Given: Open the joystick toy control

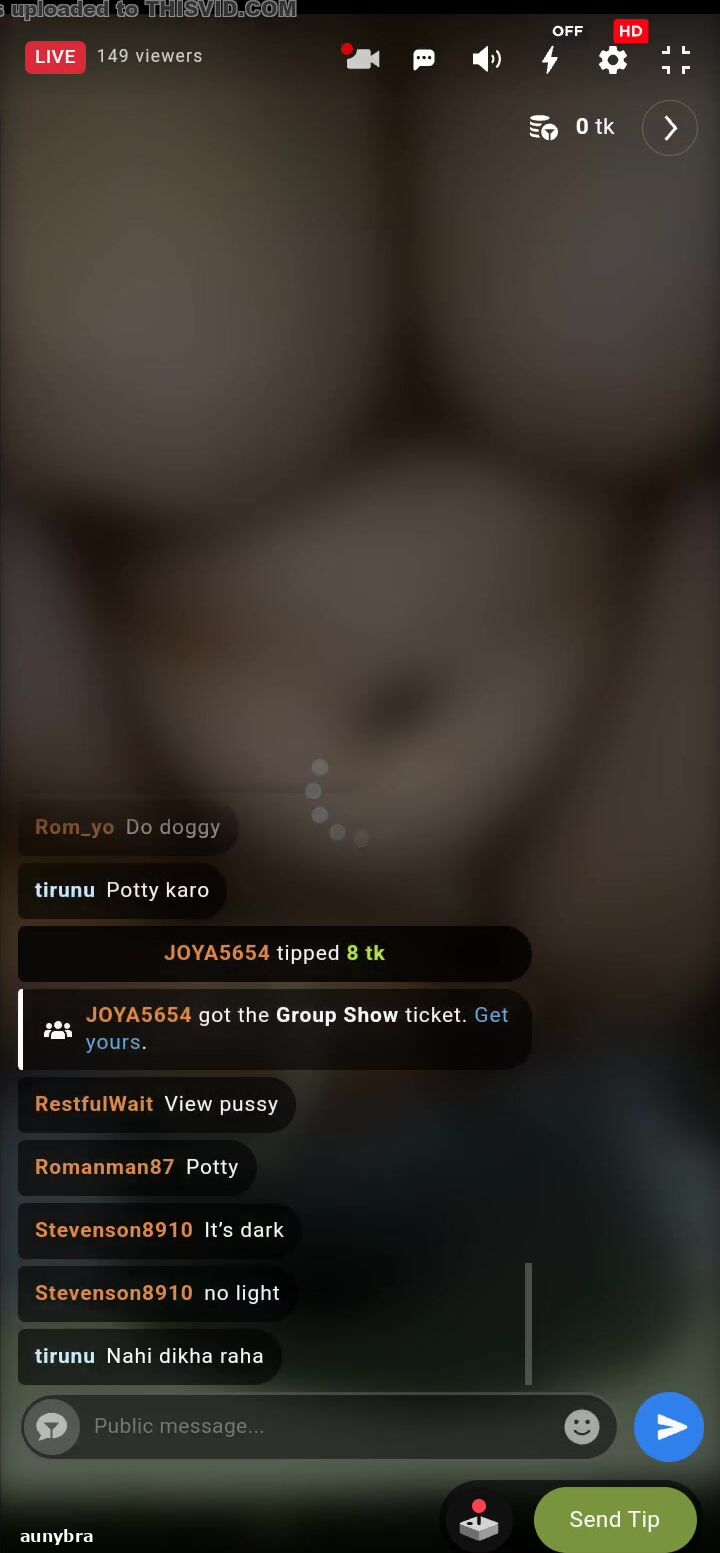Looking at the screenshot, I should [479, 1520].
